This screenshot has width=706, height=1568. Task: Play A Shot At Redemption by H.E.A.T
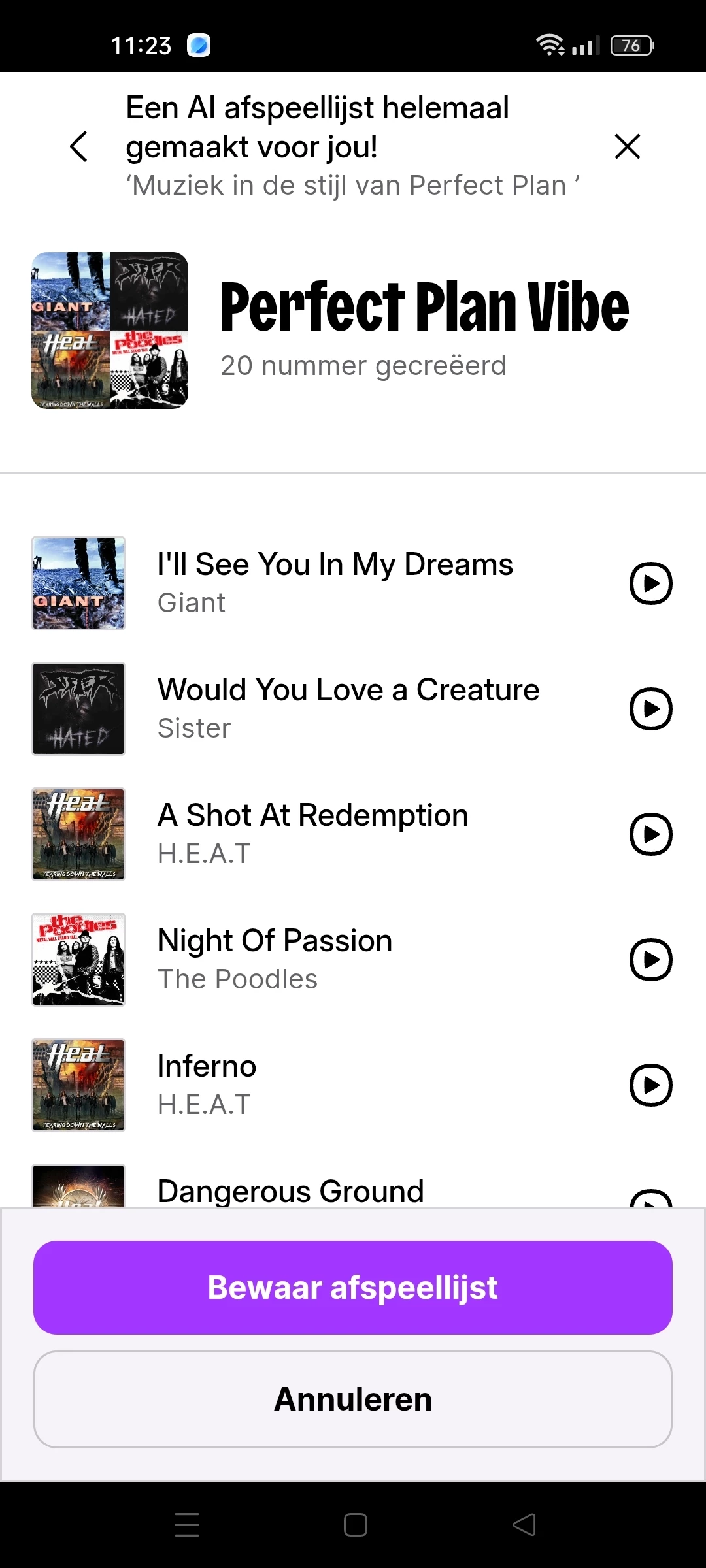(650, 834)
